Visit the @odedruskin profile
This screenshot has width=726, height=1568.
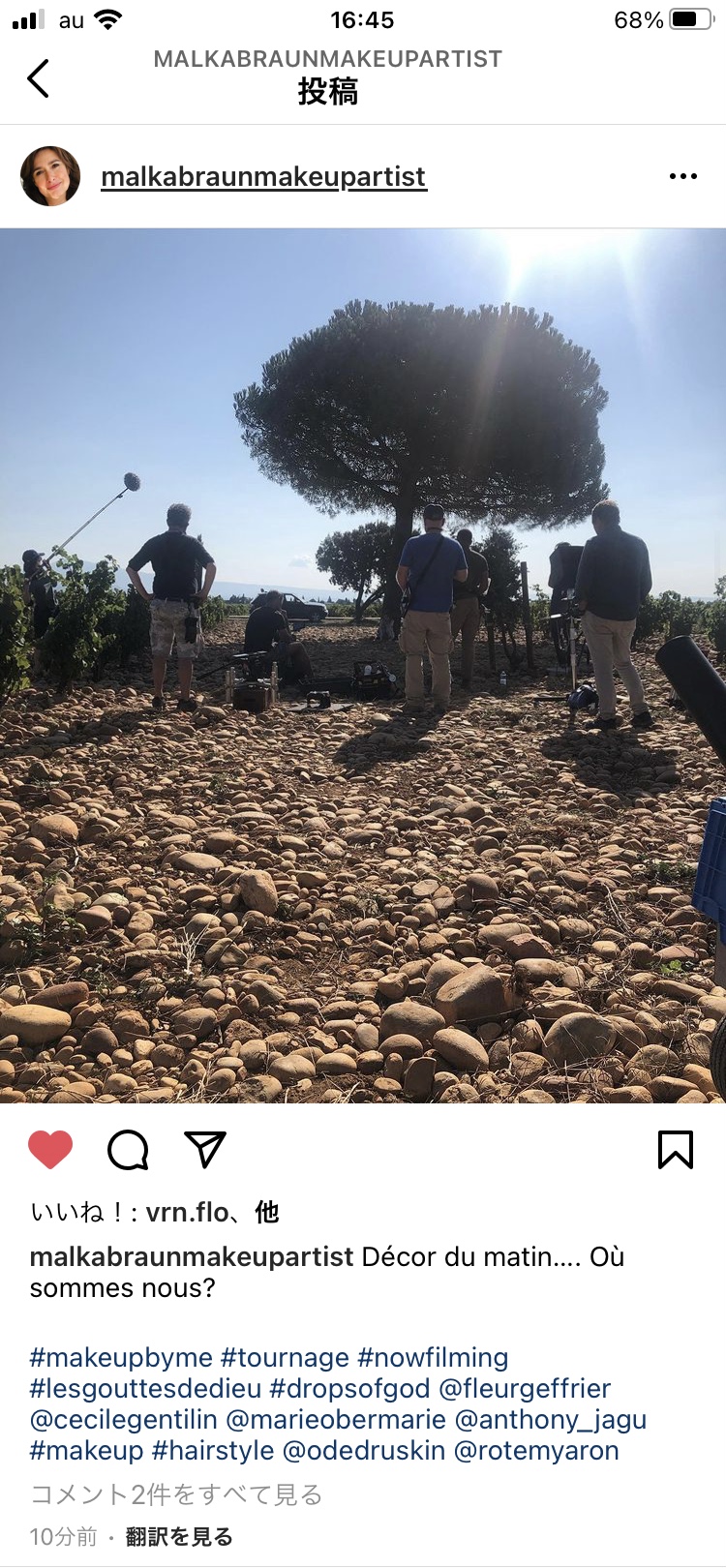coord(364,1451)
